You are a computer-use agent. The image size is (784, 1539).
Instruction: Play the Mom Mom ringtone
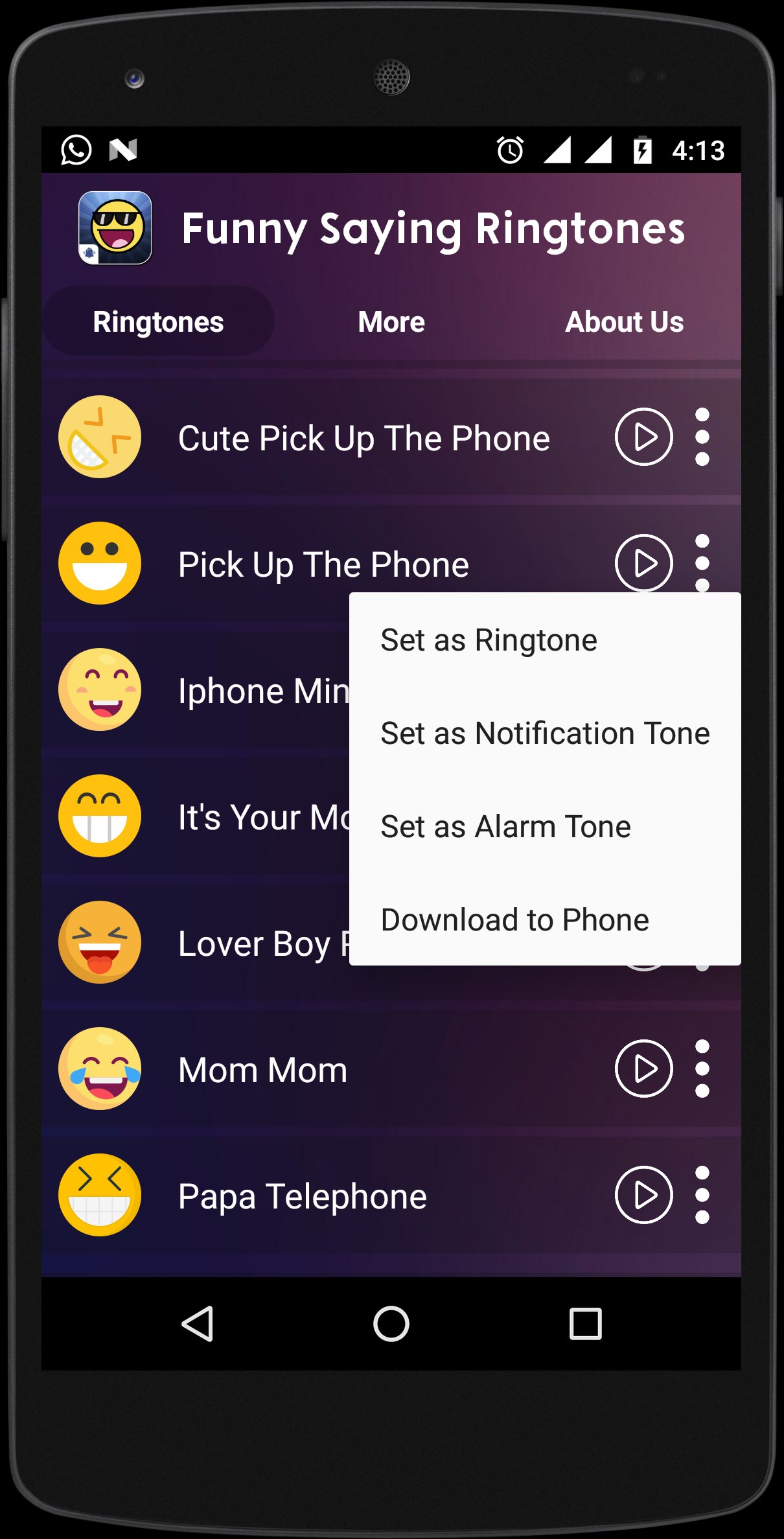pyautogui.click(x=644, y=1068)
